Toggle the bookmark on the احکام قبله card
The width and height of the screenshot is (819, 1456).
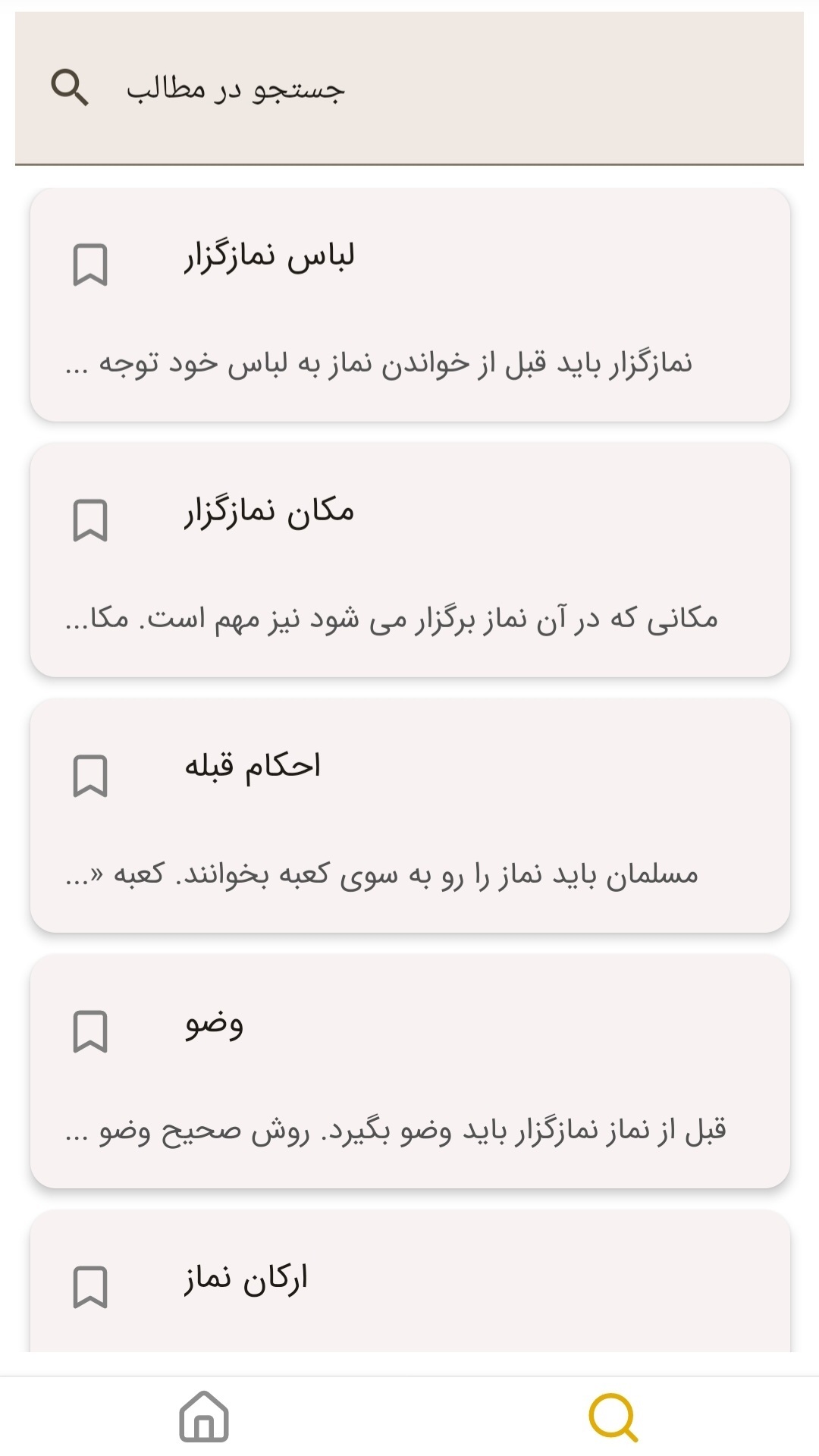91,774
